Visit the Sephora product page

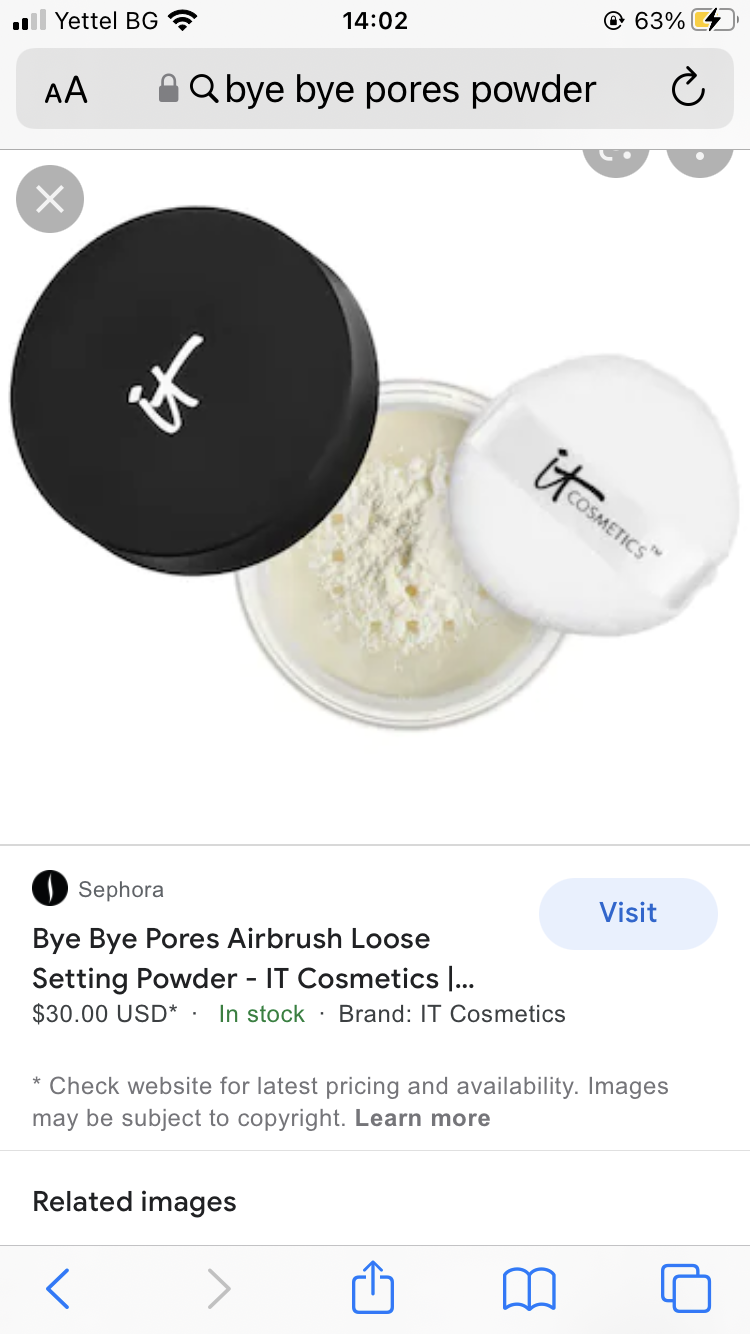coord(628,913)
